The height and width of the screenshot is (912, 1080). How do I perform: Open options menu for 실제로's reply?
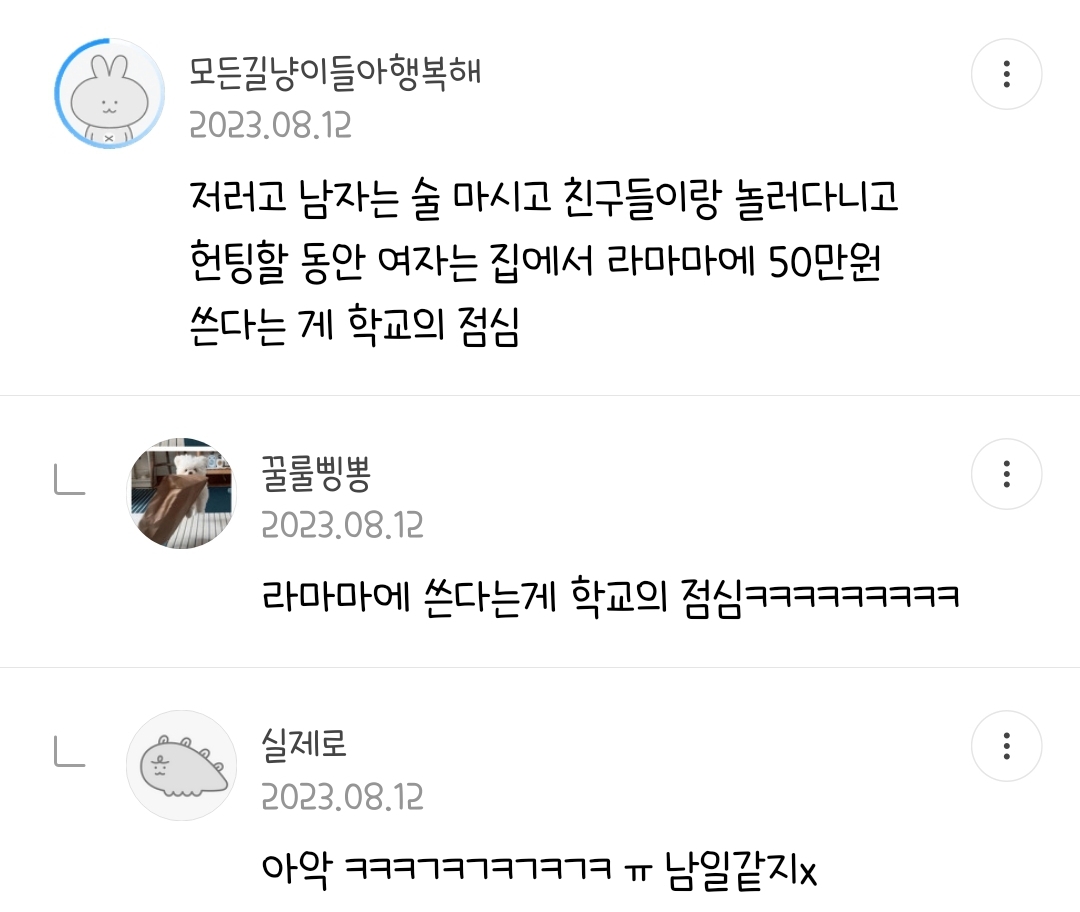1006,746
